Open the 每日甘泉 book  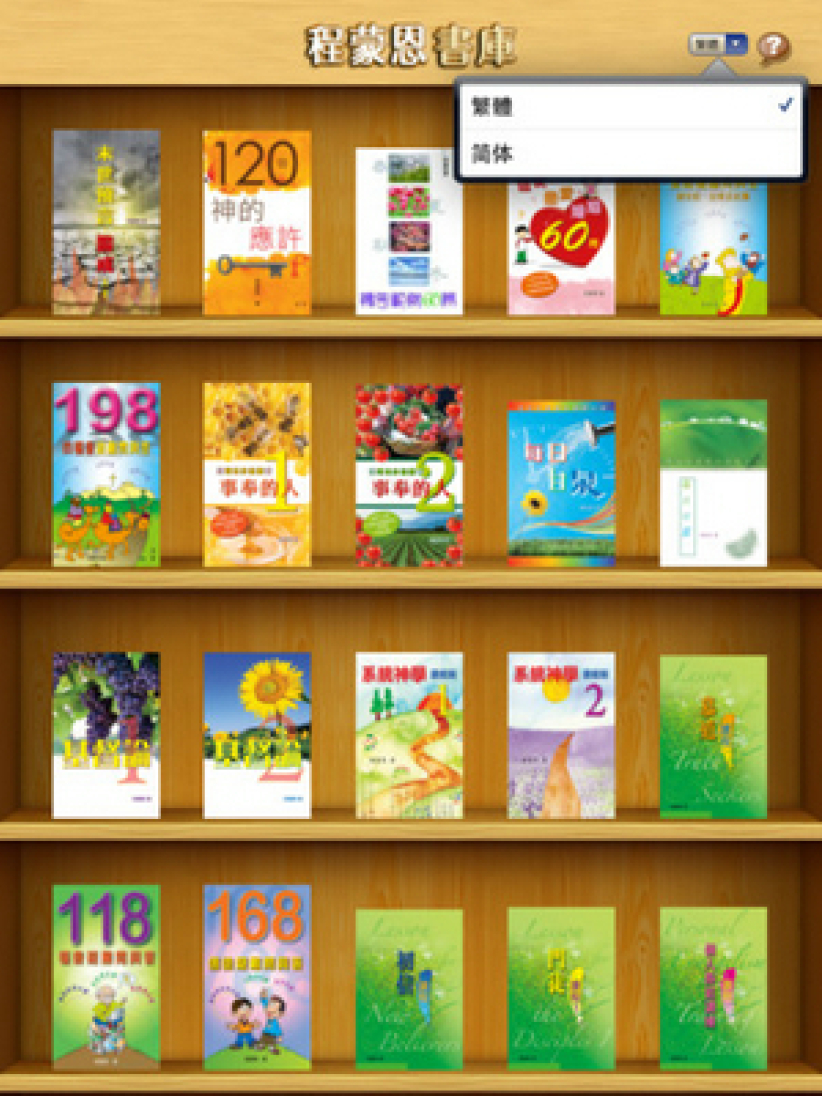point(561,484)
